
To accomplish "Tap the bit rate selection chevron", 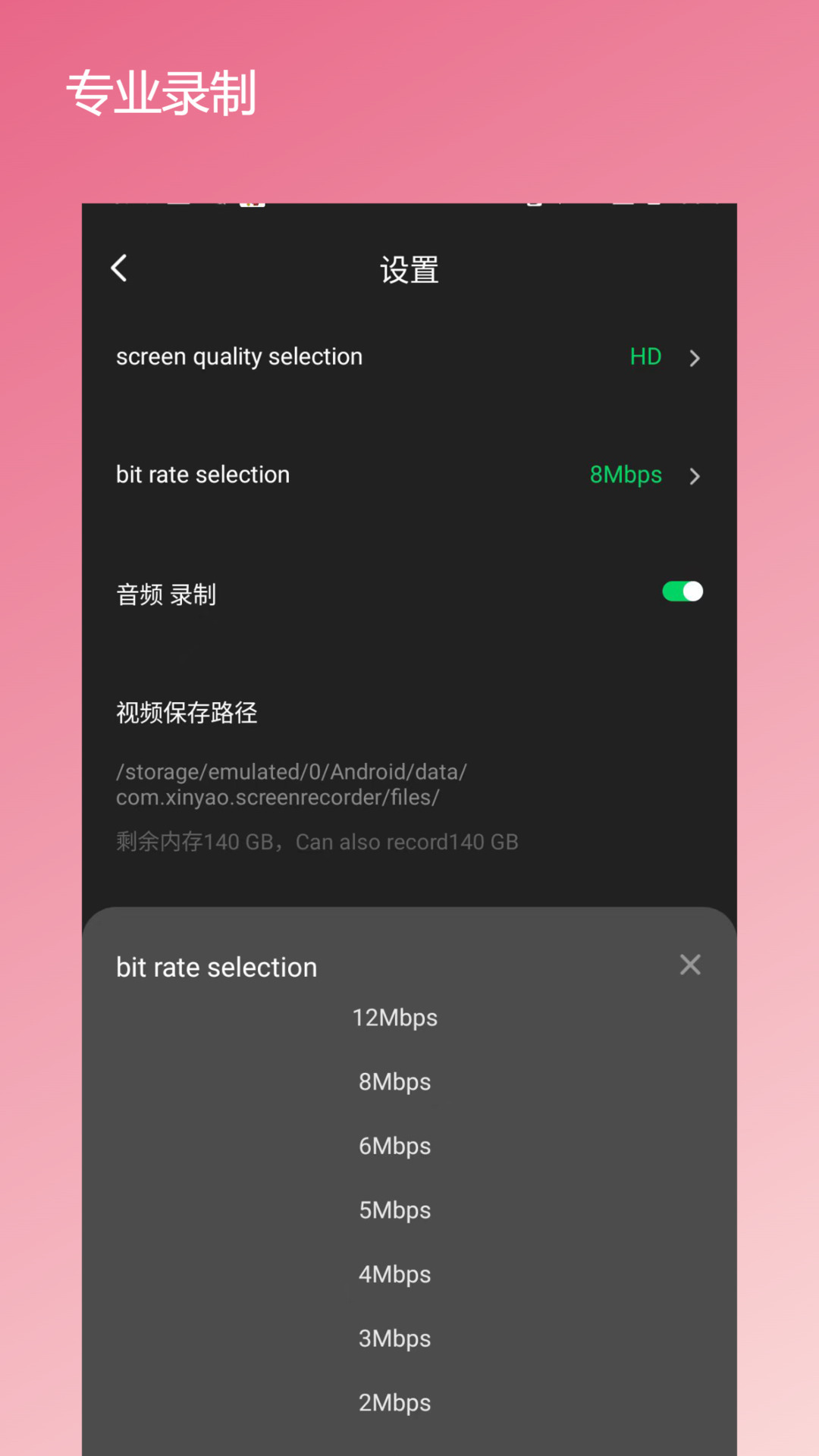I will (695, 476).
